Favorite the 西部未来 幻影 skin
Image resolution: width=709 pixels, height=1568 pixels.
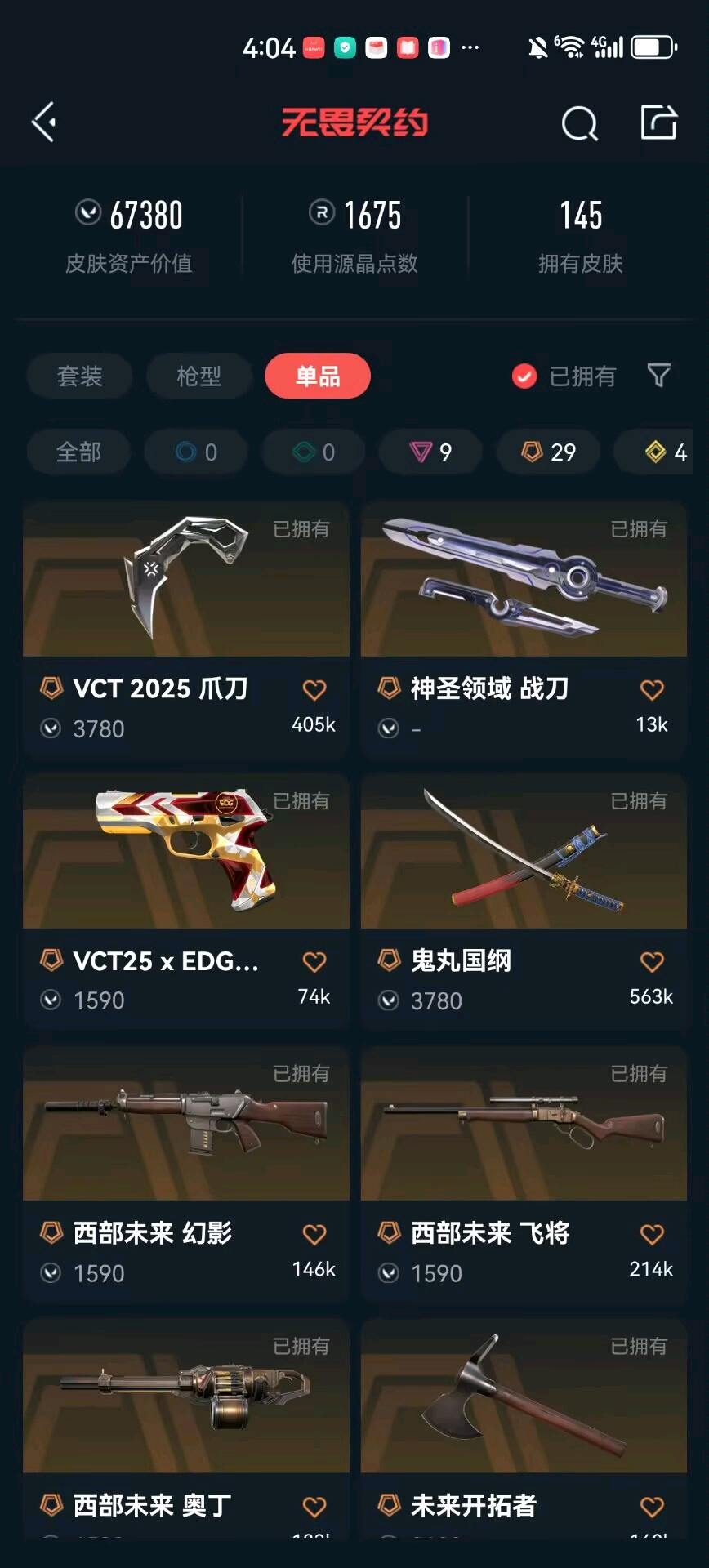tap(314, 1234)
